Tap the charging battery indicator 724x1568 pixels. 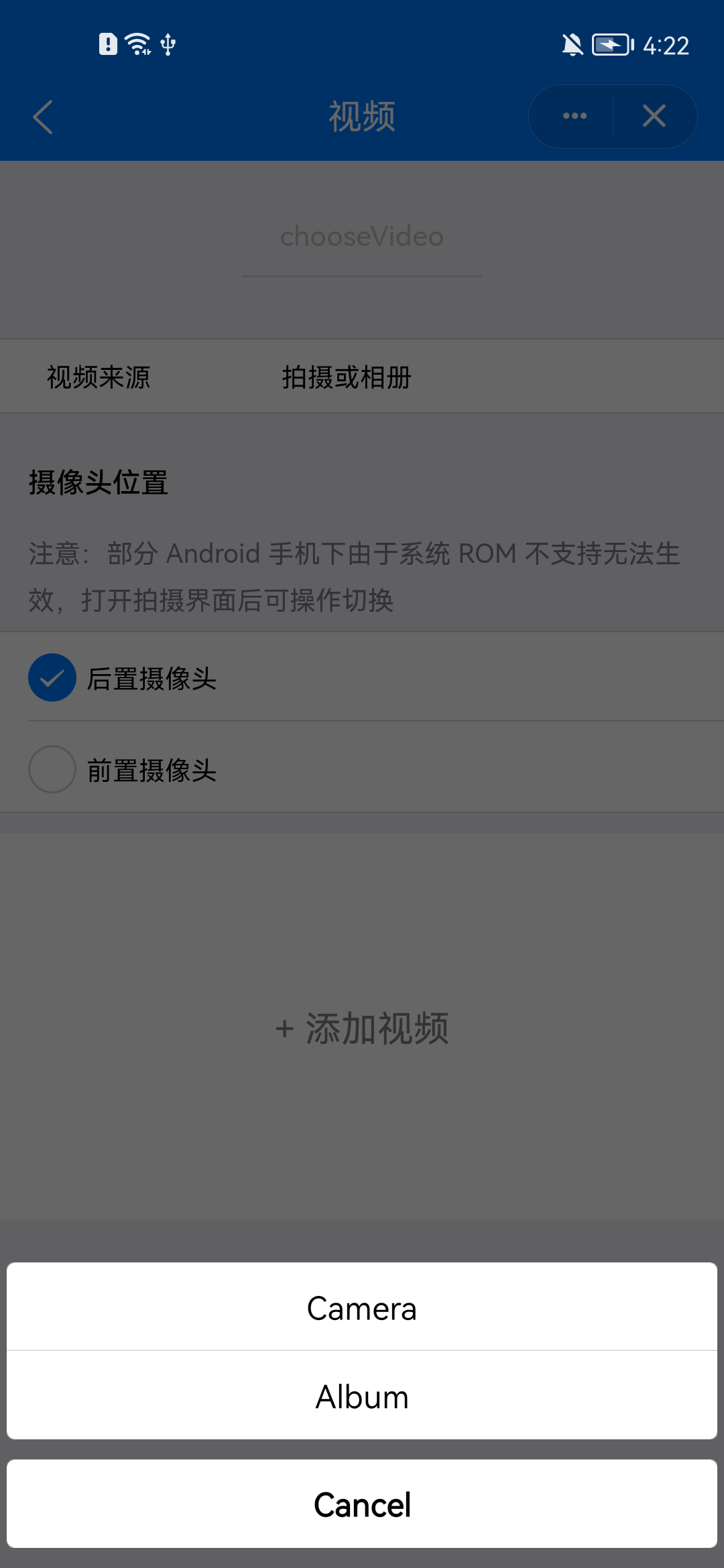609,44
